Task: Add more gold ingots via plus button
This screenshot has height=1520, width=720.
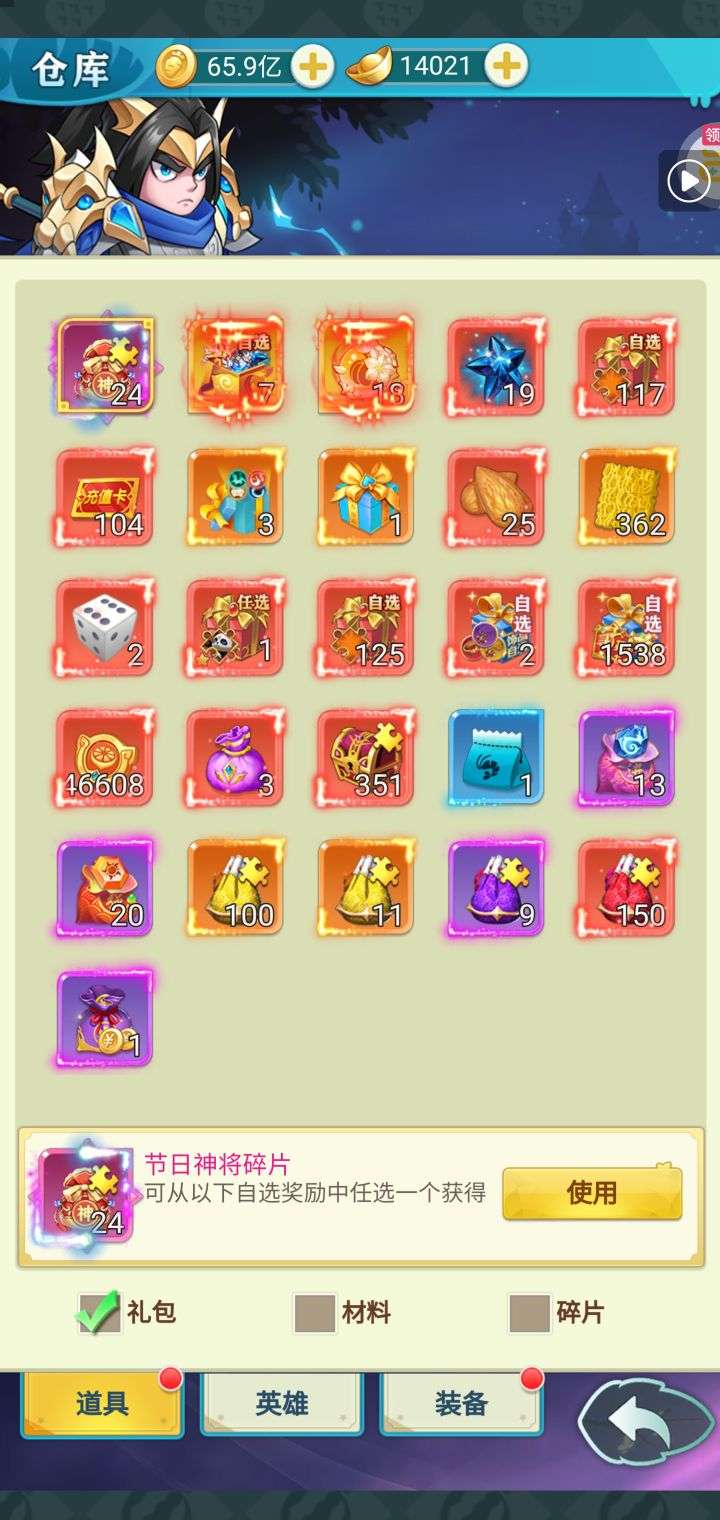Action: click(507, 67)
